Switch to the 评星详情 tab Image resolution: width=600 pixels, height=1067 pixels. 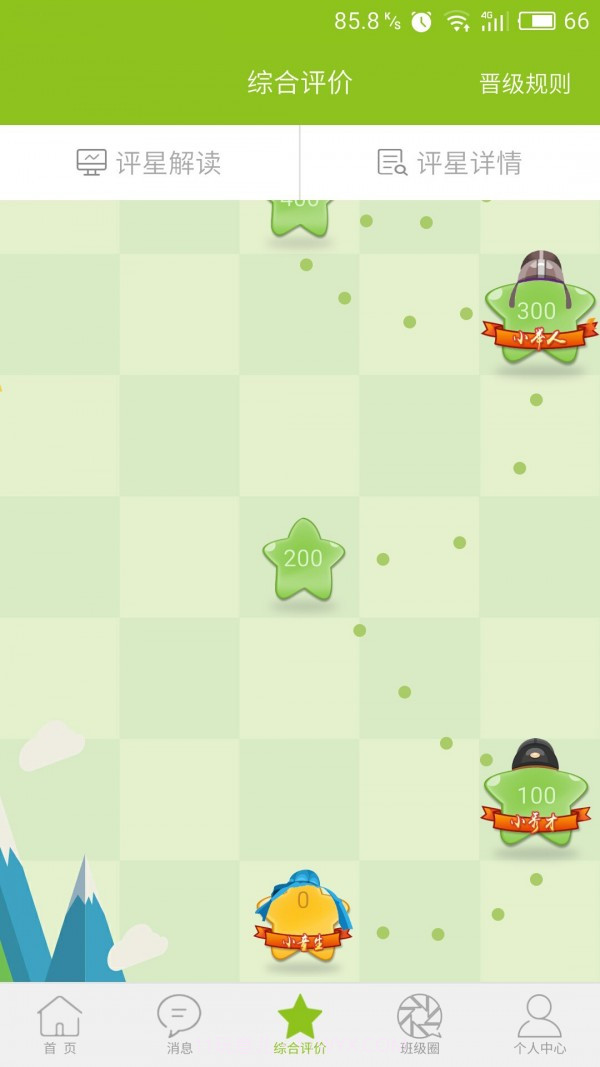click(449, 163)
